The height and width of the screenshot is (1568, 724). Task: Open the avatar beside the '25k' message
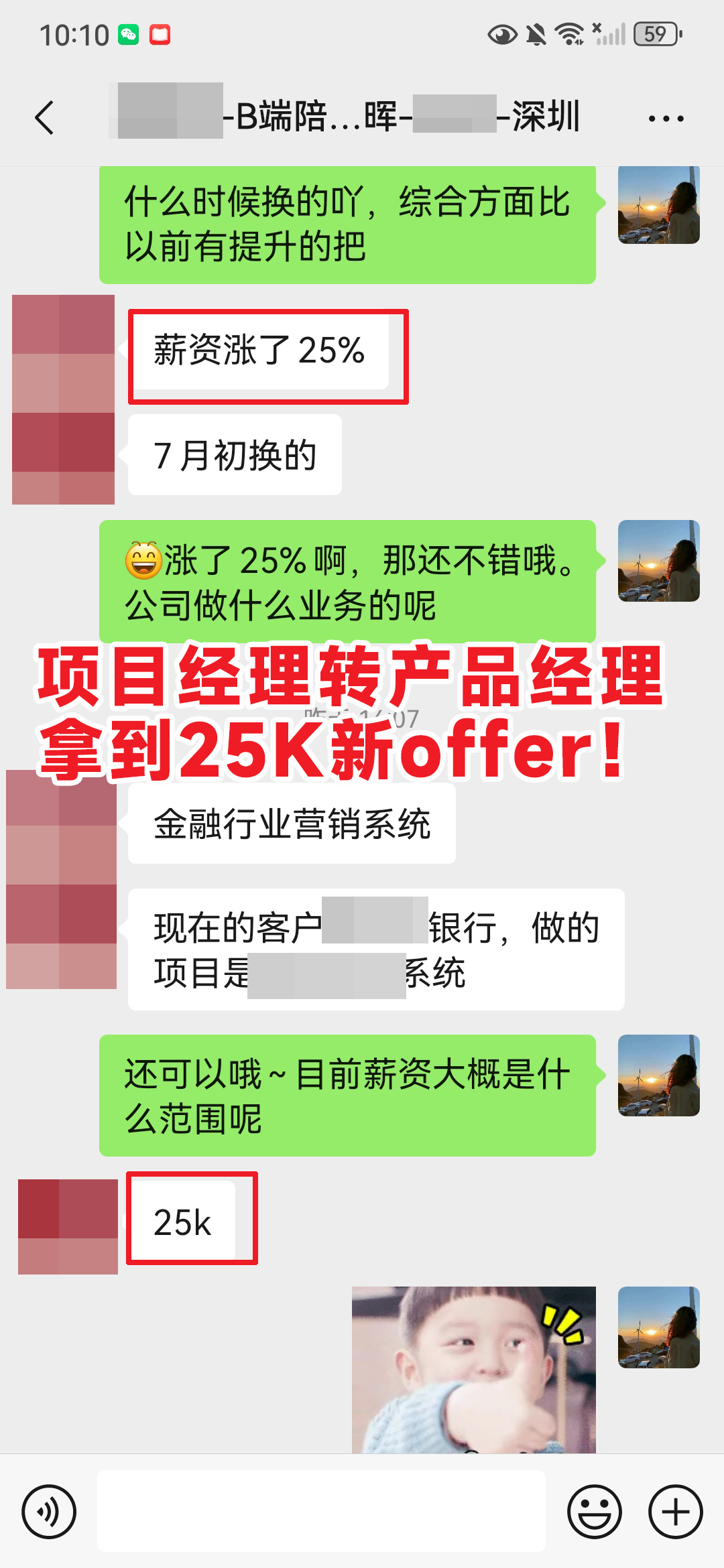68,1226
